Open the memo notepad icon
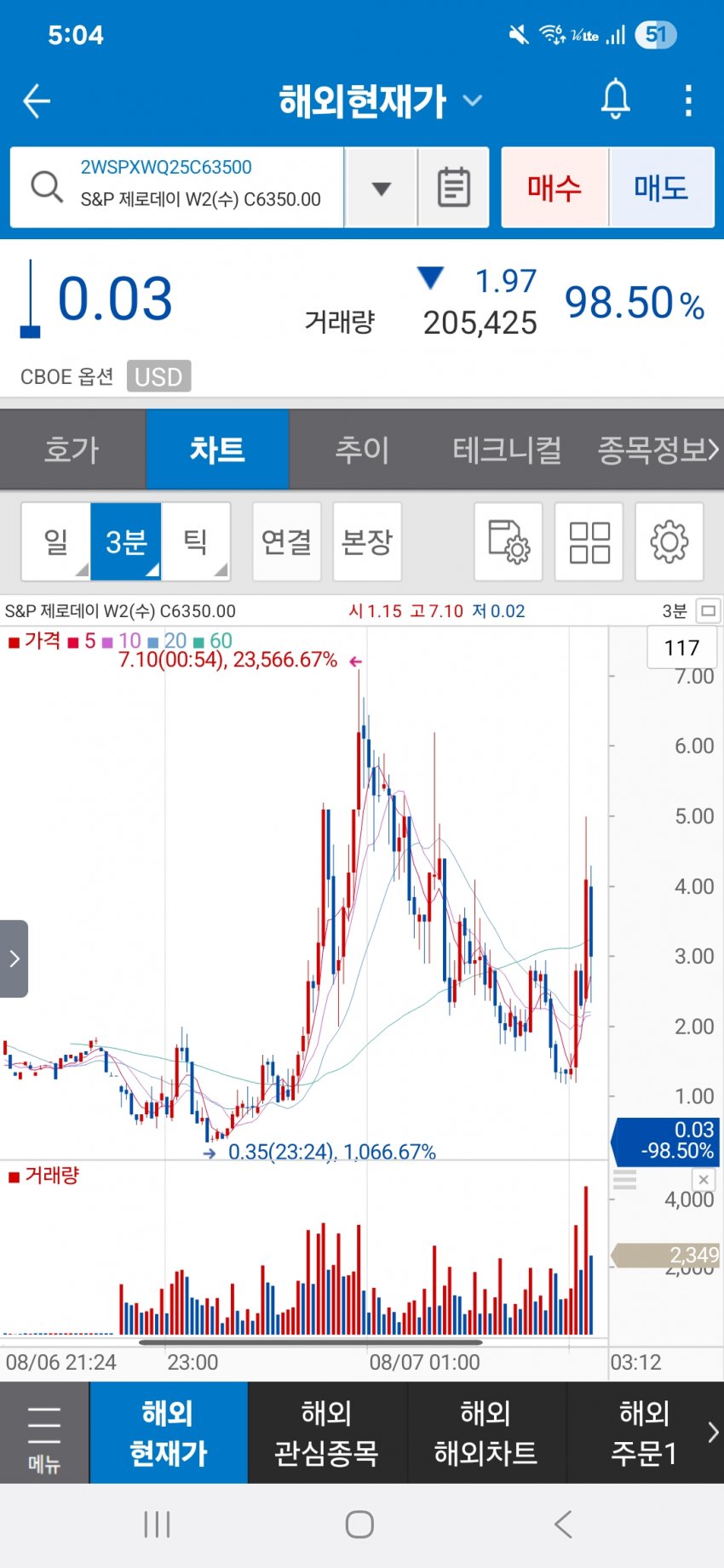The height and width of the screenshot is (1568, 724). point(453,187)
